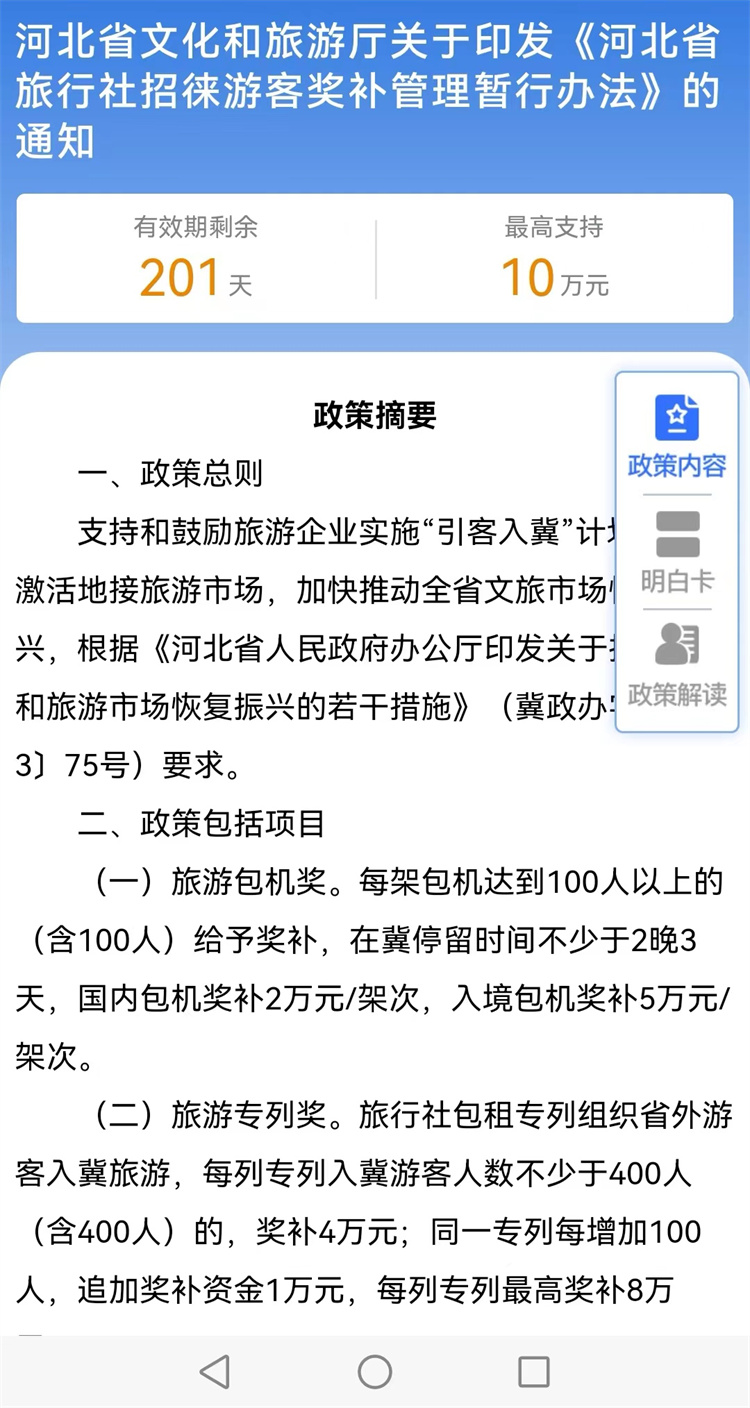The image size is (750, 1408).
Task: Open the 明白卡 section
Action: point(677,552)
